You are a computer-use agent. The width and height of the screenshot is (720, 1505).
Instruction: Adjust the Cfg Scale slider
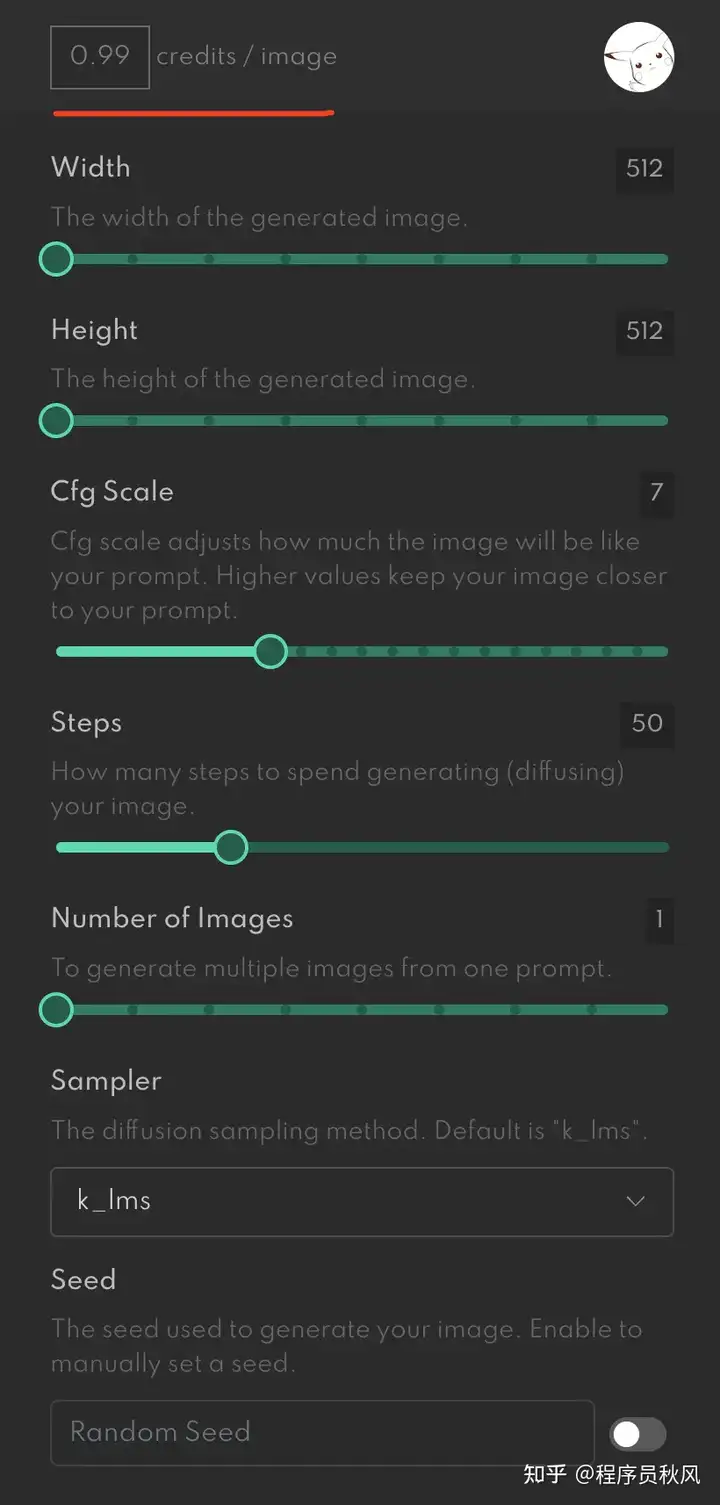pos(360,652)
